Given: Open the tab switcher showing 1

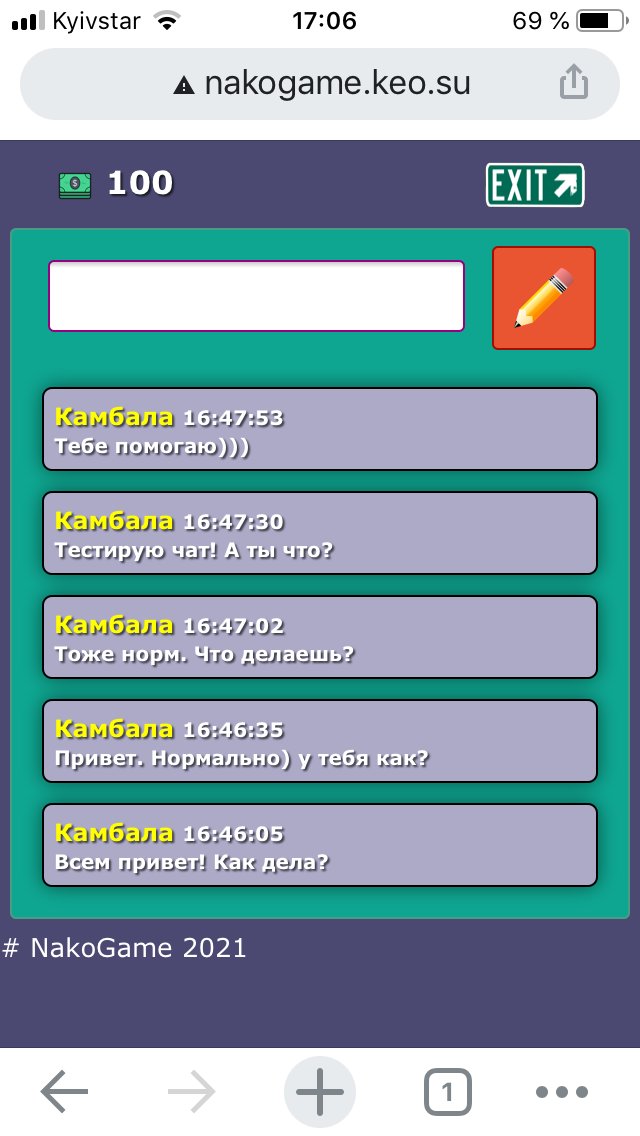Looking at the screenshot, I should [x=447, y=1092].
